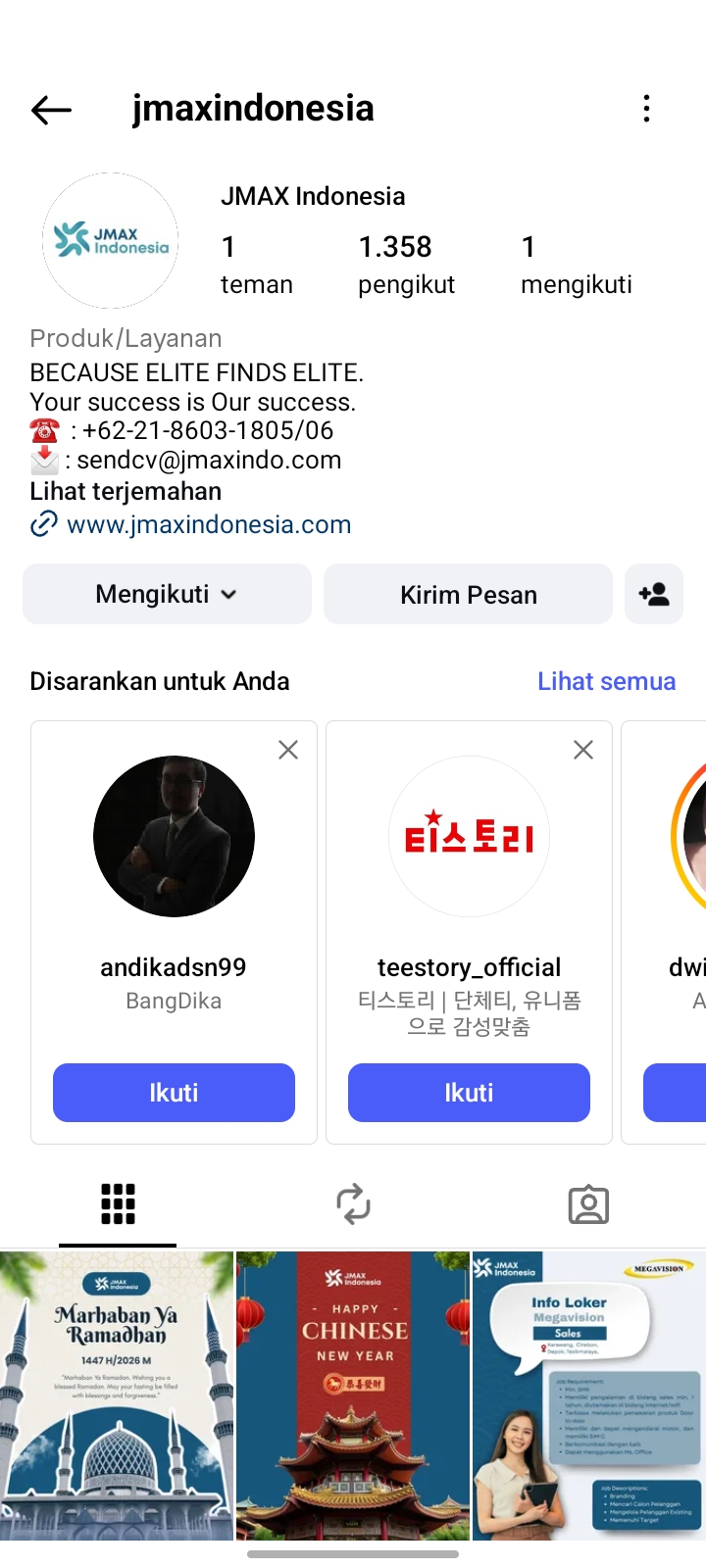Switch to the reposts tab
The width and height of the screenshot is (706, 1568).
coord(353,1204)
